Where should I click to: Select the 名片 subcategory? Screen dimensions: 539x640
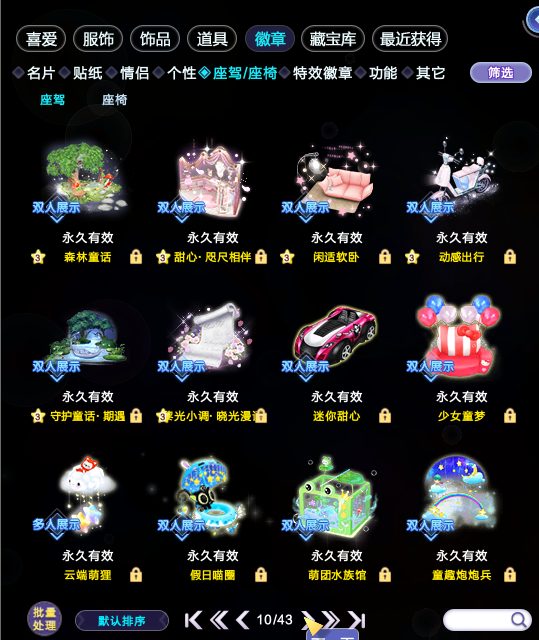40,73
